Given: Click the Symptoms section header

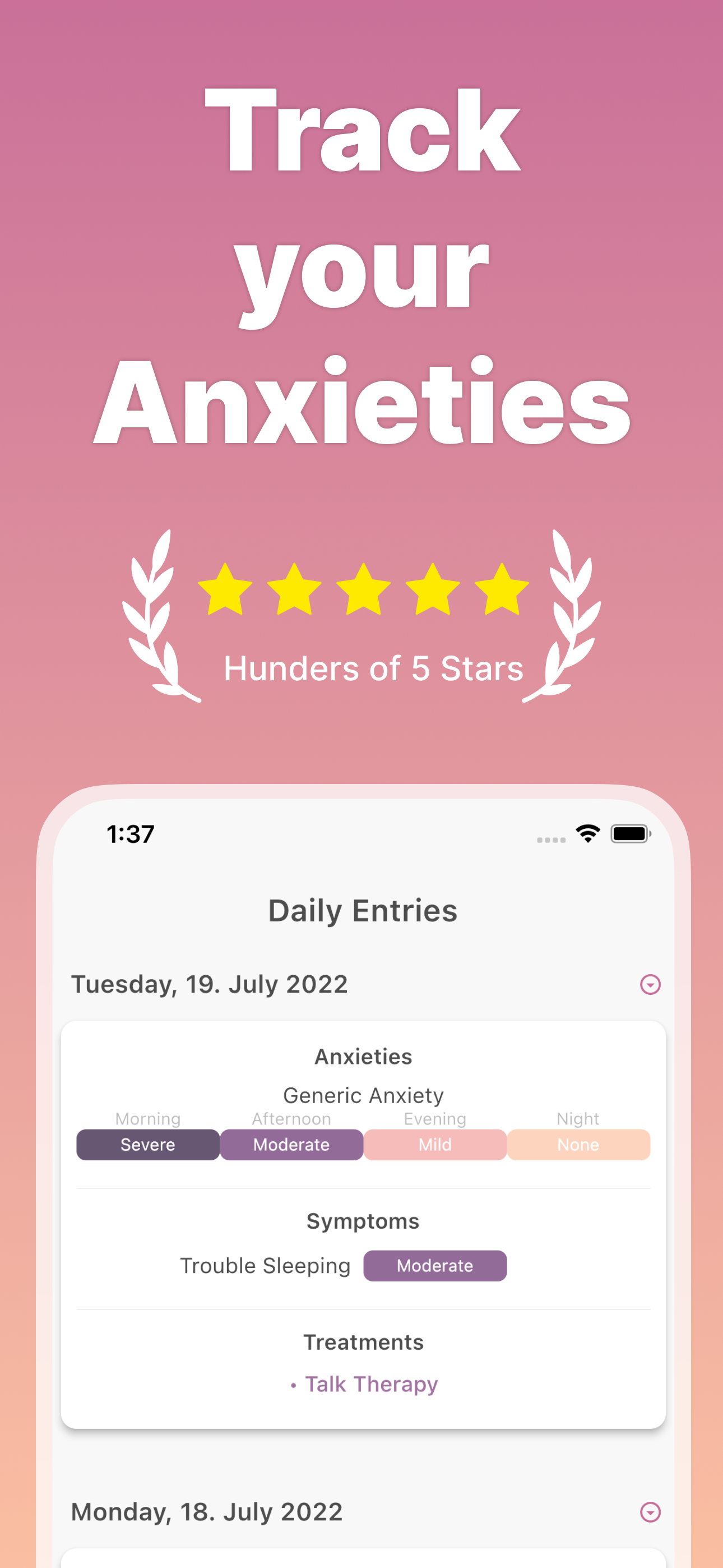Looking at the screenshot, I should (363, 1221).
